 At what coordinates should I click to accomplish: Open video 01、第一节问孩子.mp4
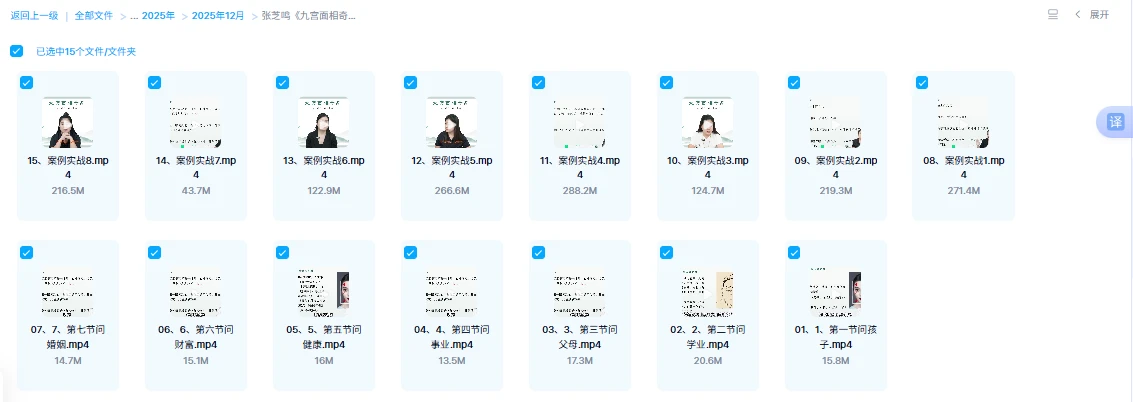(x=835, y=293)
